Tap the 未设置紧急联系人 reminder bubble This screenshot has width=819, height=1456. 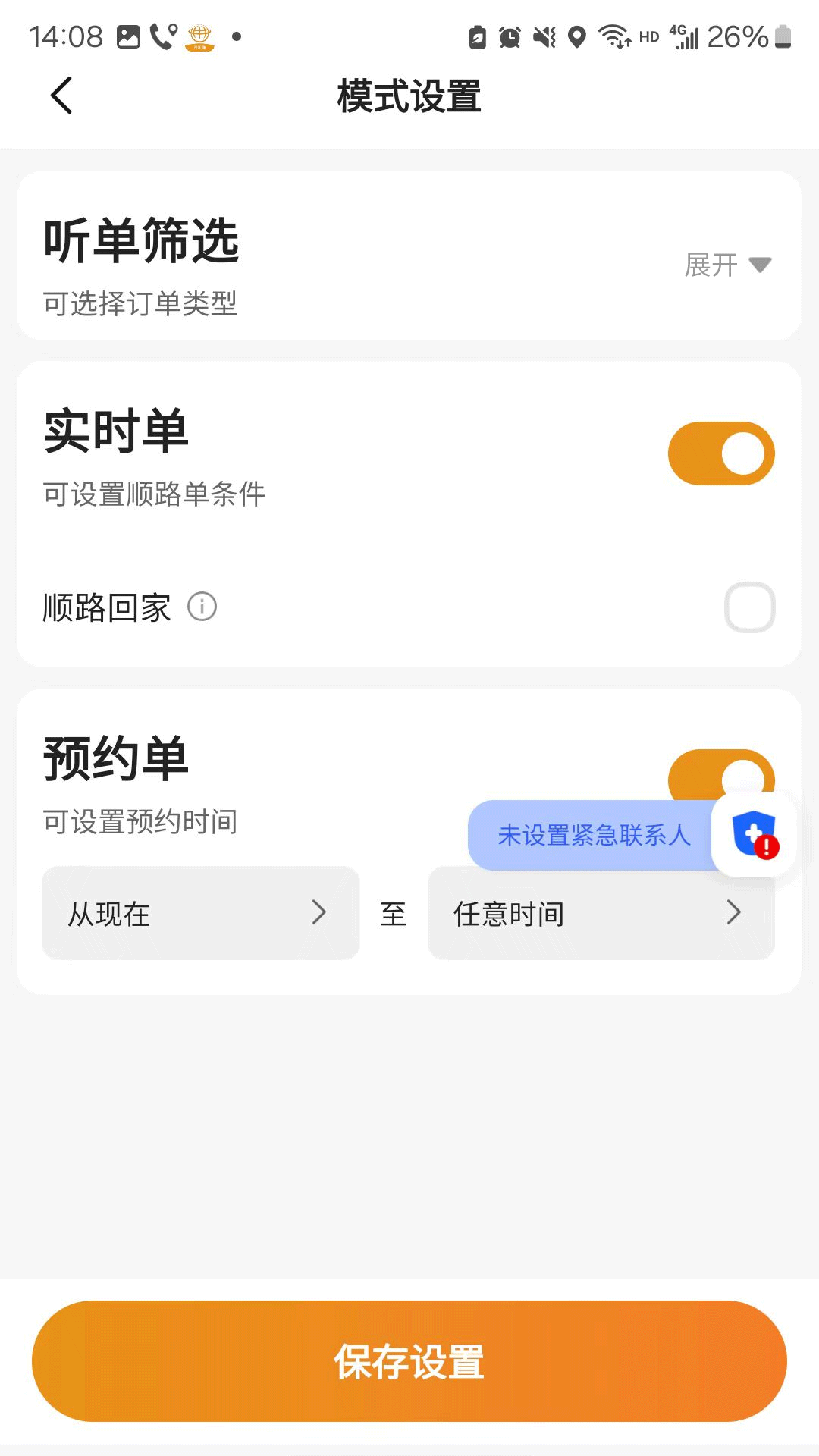click(x=593, y=835)
